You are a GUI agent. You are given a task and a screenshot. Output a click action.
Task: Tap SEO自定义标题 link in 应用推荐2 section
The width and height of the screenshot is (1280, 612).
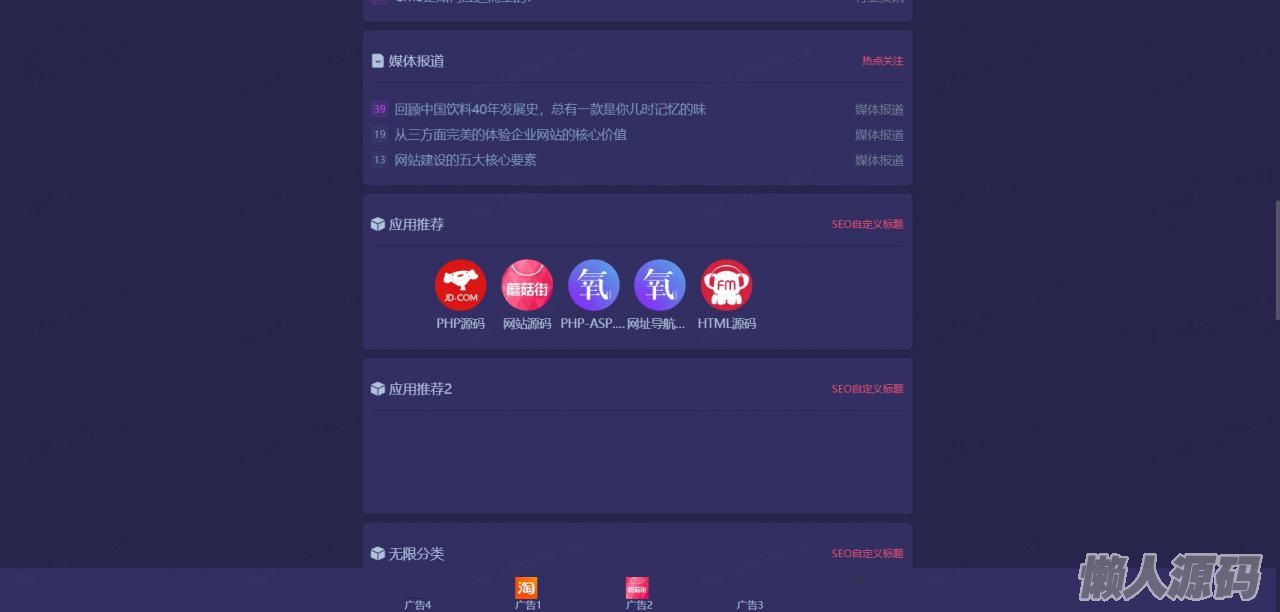867,389
